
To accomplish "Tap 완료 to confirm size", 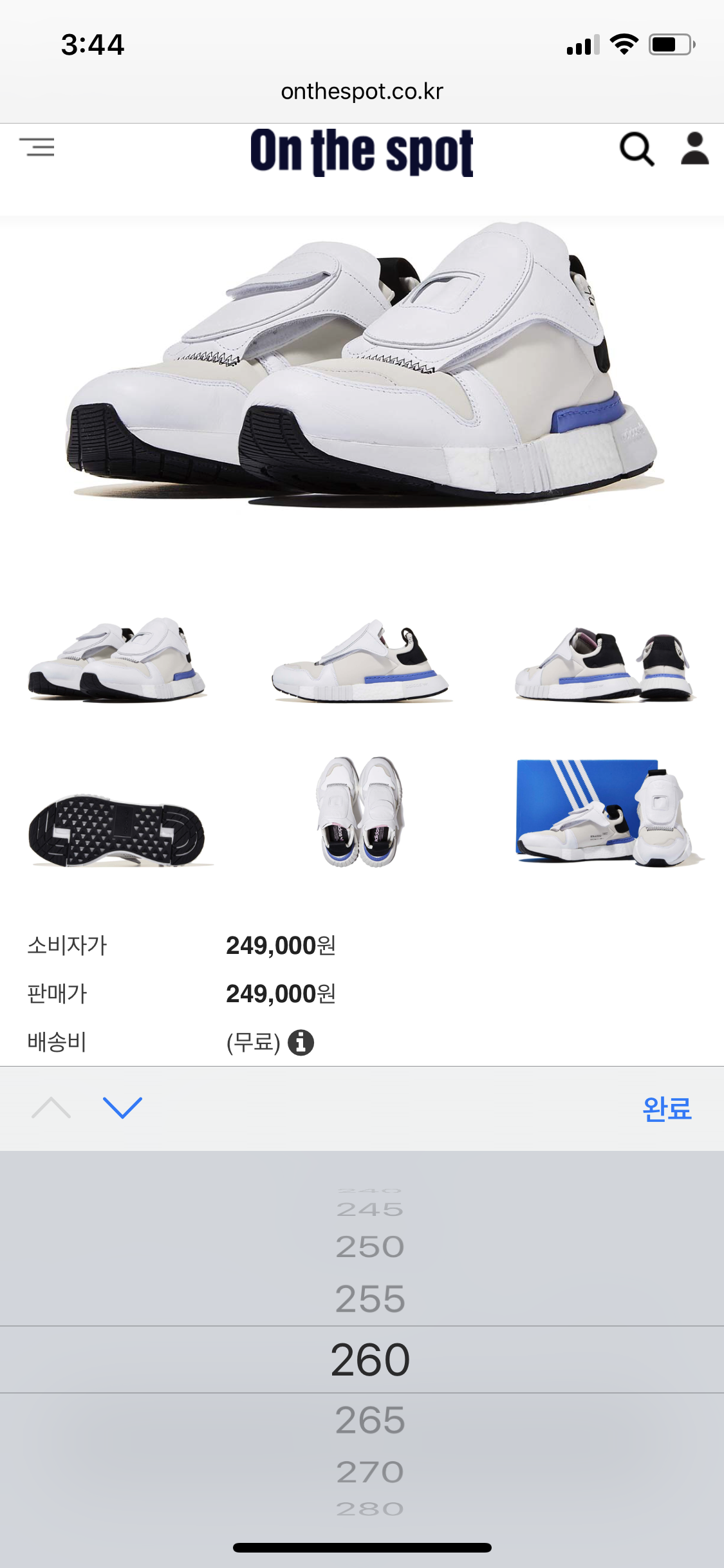I will [667, 1108].
